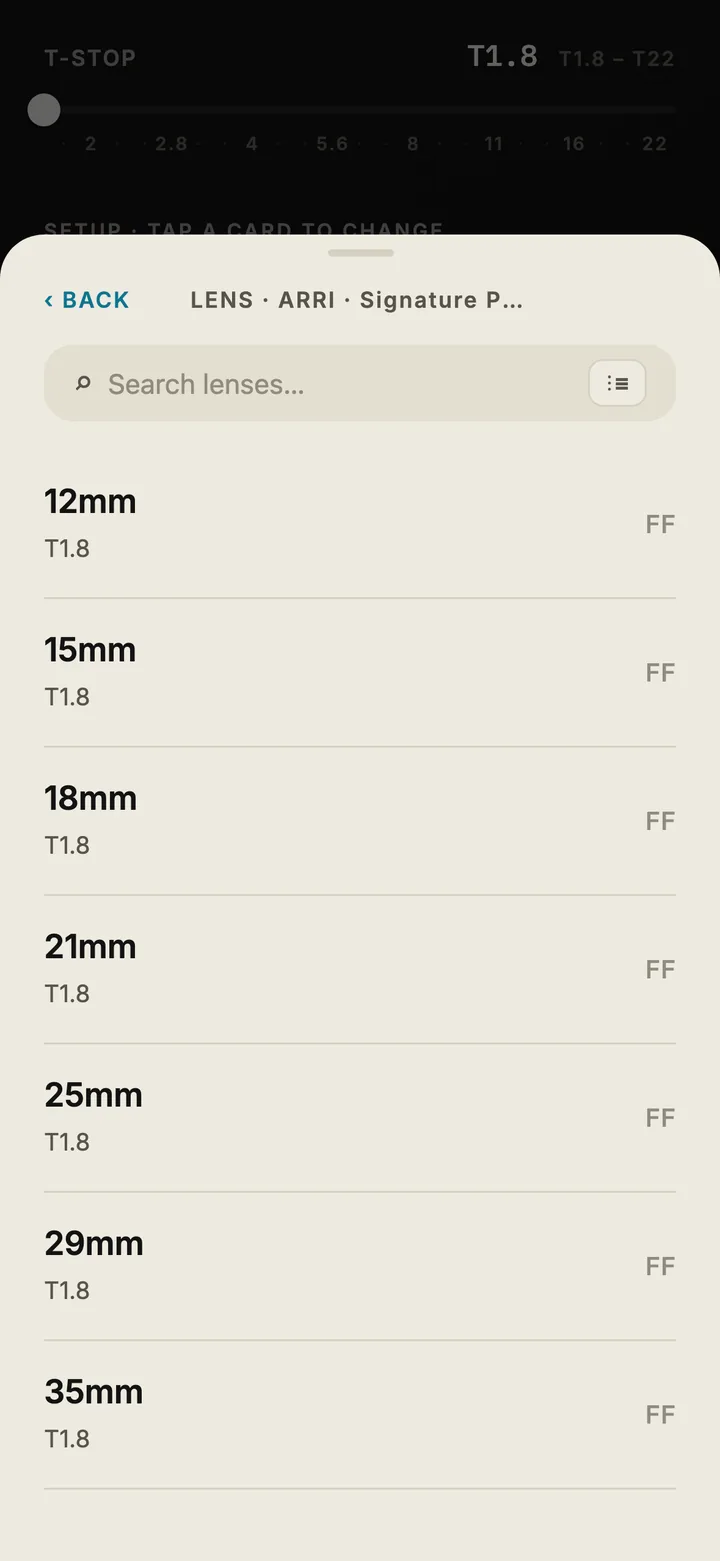
Task: Go back using the BACK link
Action: (x=87, y=300)
